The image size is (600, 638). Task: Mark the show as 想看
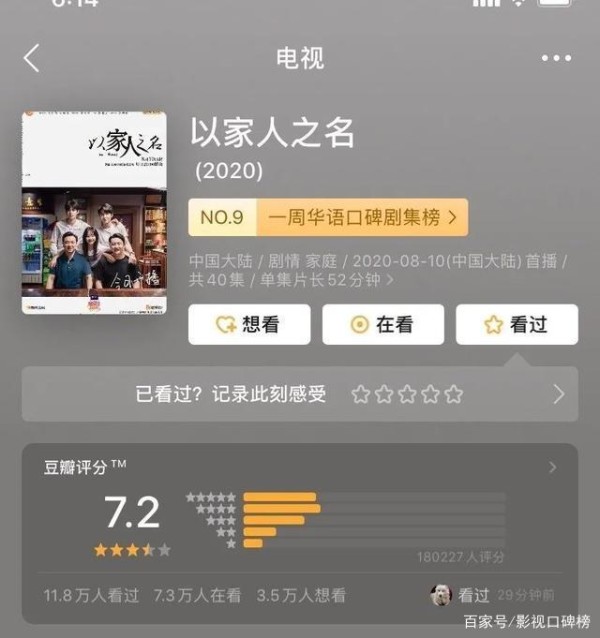pyautogui.click(x=249, y=325)
